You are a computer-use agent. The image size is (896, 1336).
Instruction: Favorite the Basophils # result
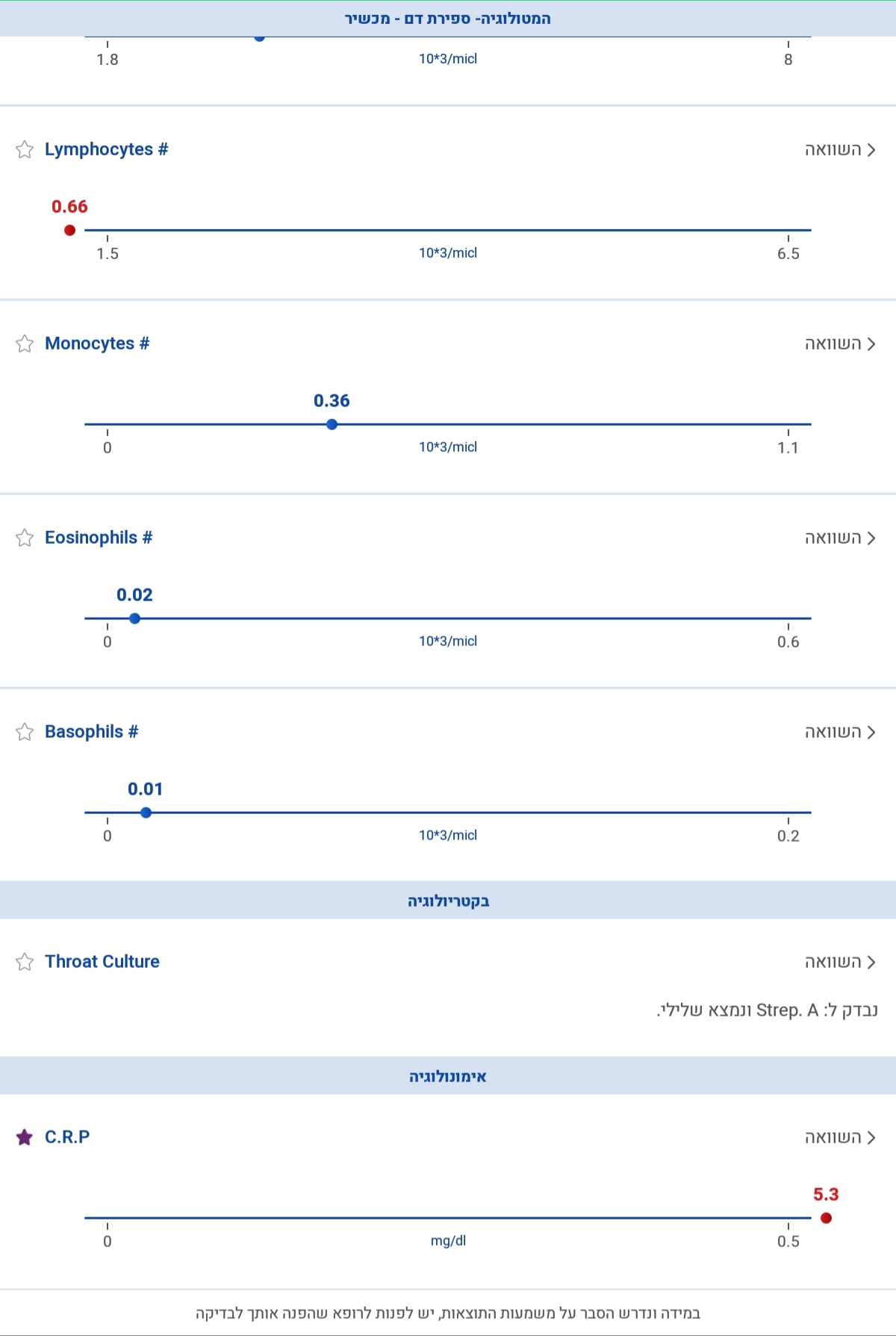(x=25, y=732)
